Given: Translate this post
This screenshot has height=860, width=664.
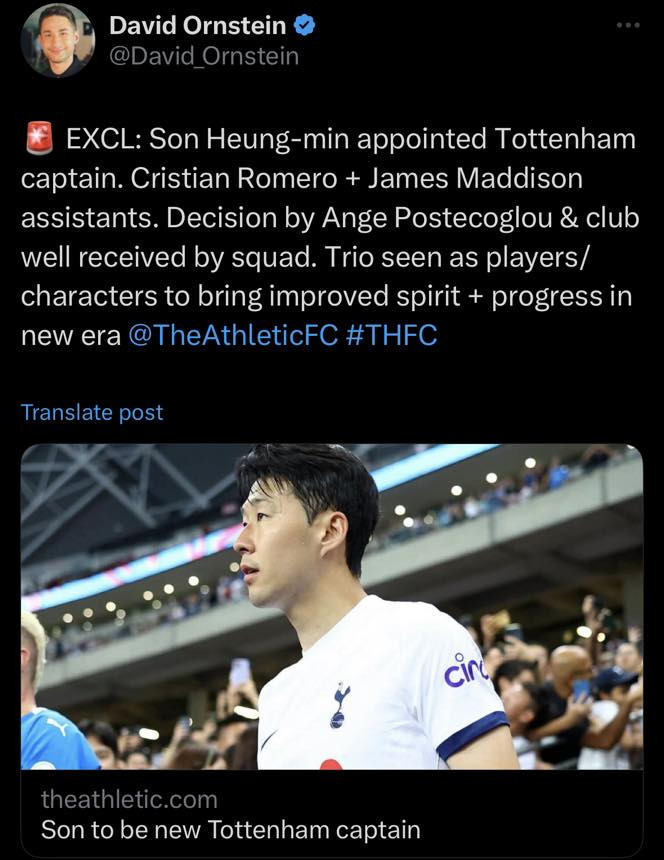Looking at the screenshot, I should [92, 412].
